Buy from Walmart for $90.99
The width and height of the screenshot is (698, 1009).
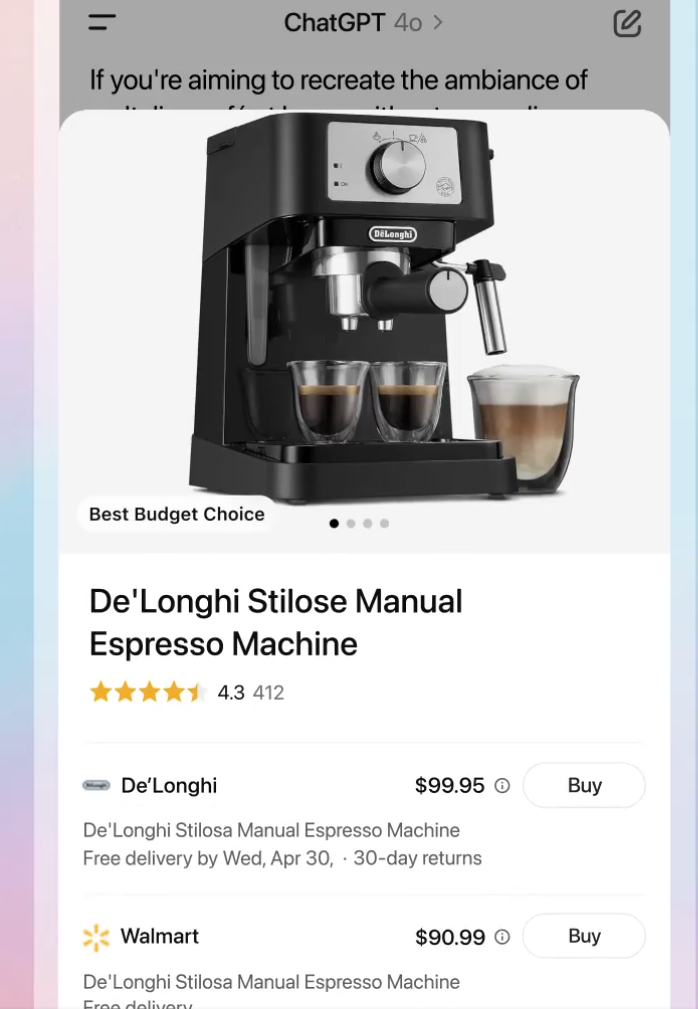[584, 936]
